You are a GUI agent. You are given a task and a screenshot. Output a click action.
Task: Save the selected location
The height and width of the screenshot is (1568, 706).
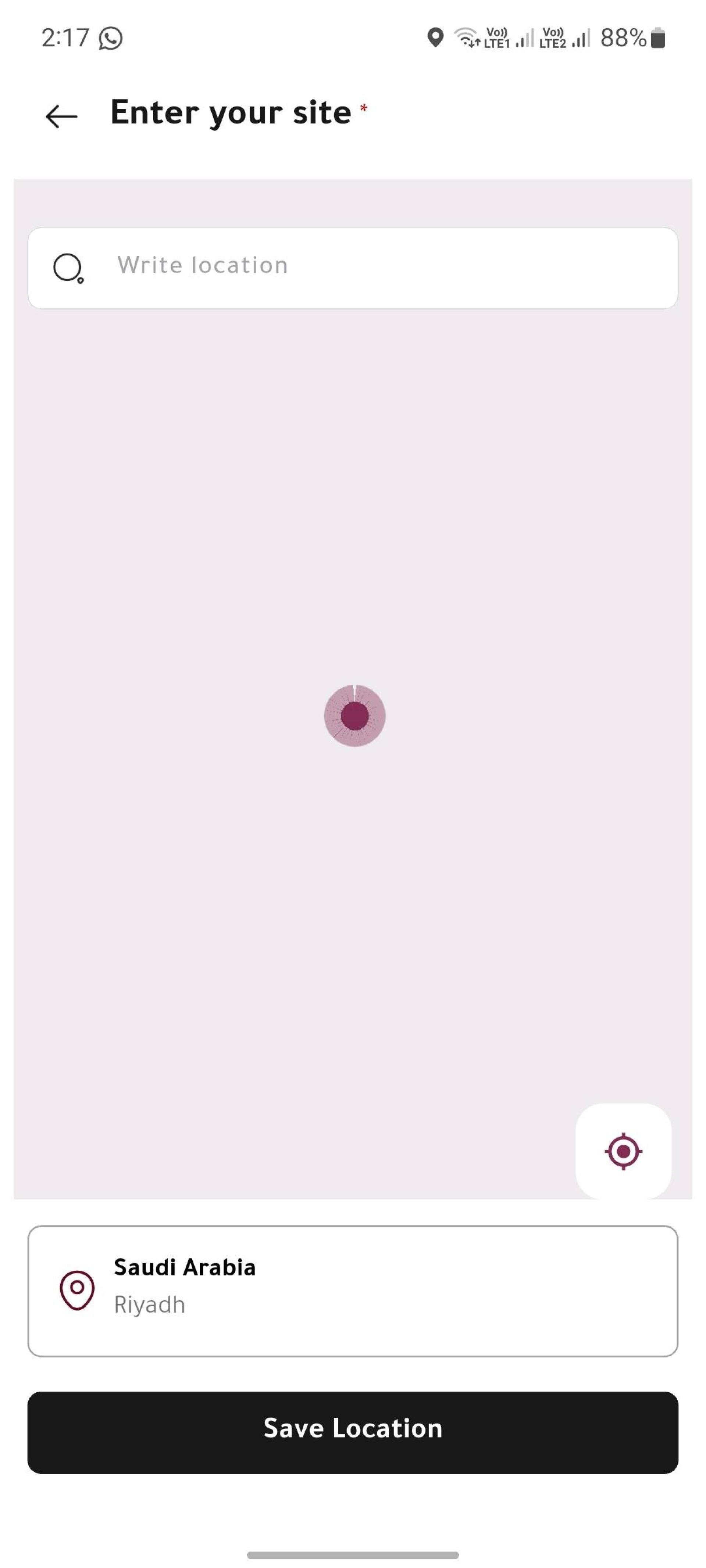pos(353,1432)
